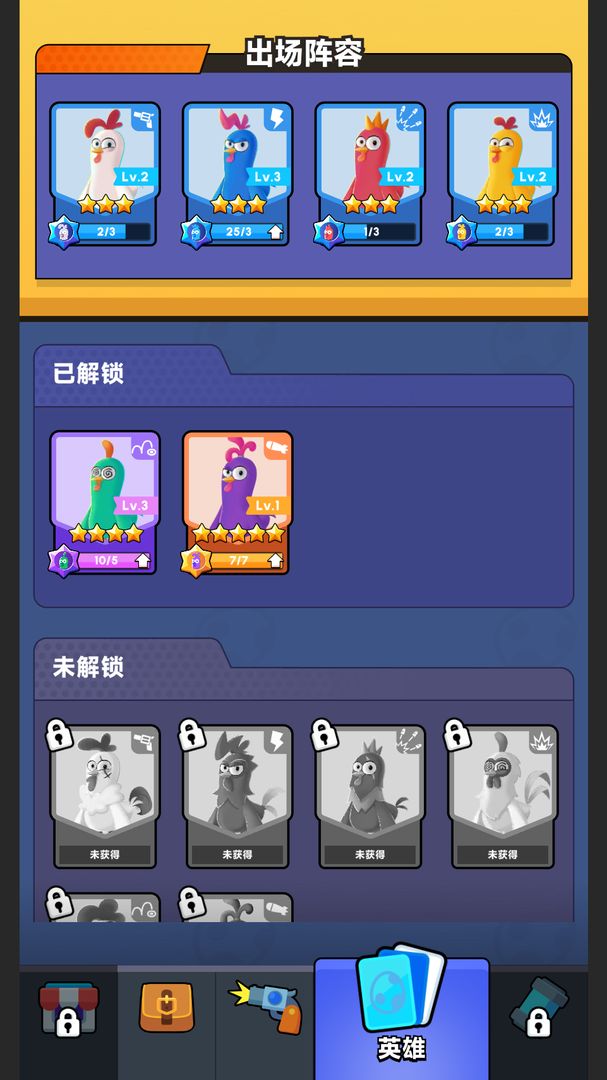The height and width of the screenshot is (1080, 607).
Task: Switch to the backpack tab
Action: point(166,1010)
